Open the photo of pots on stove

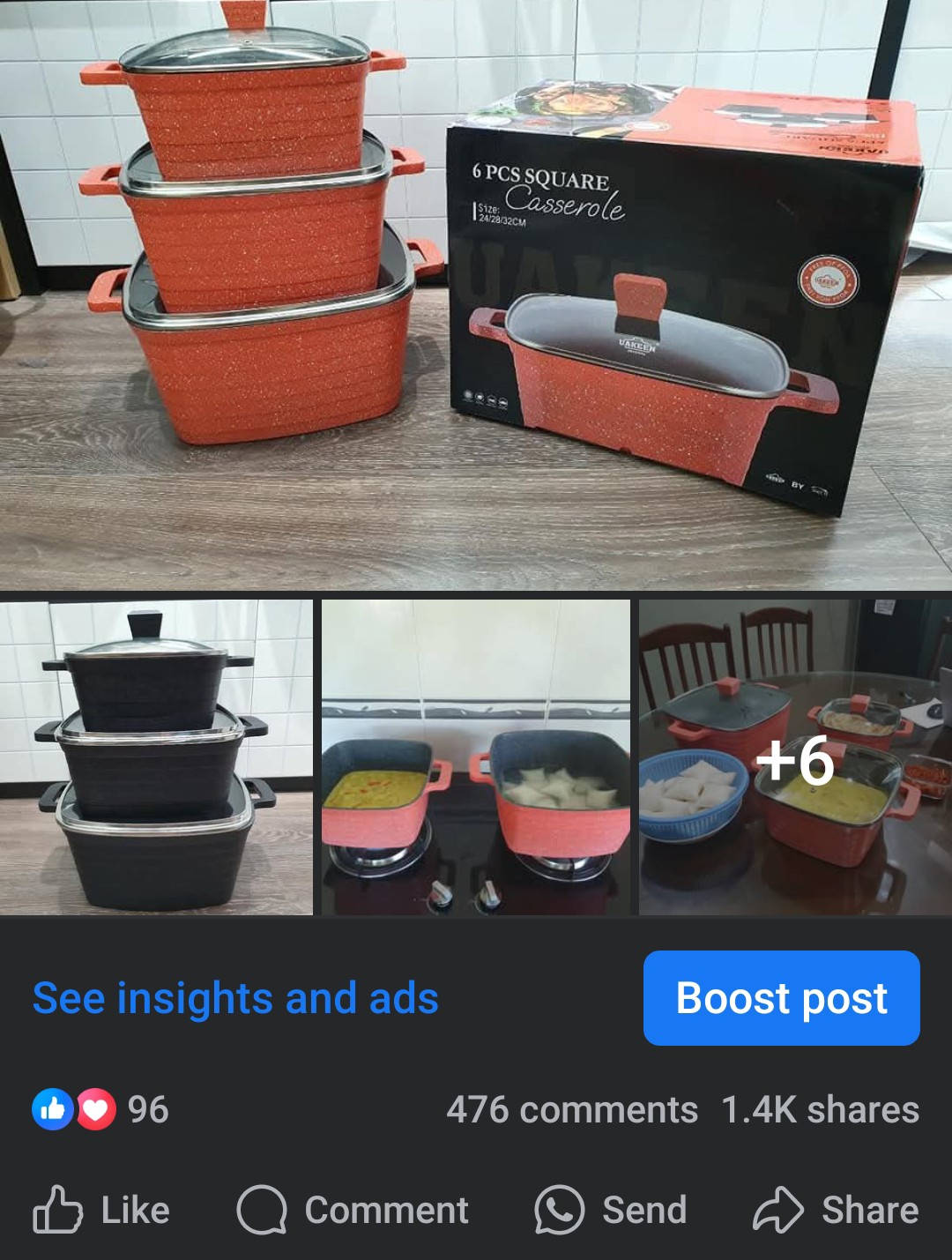(x=476, y=757)
